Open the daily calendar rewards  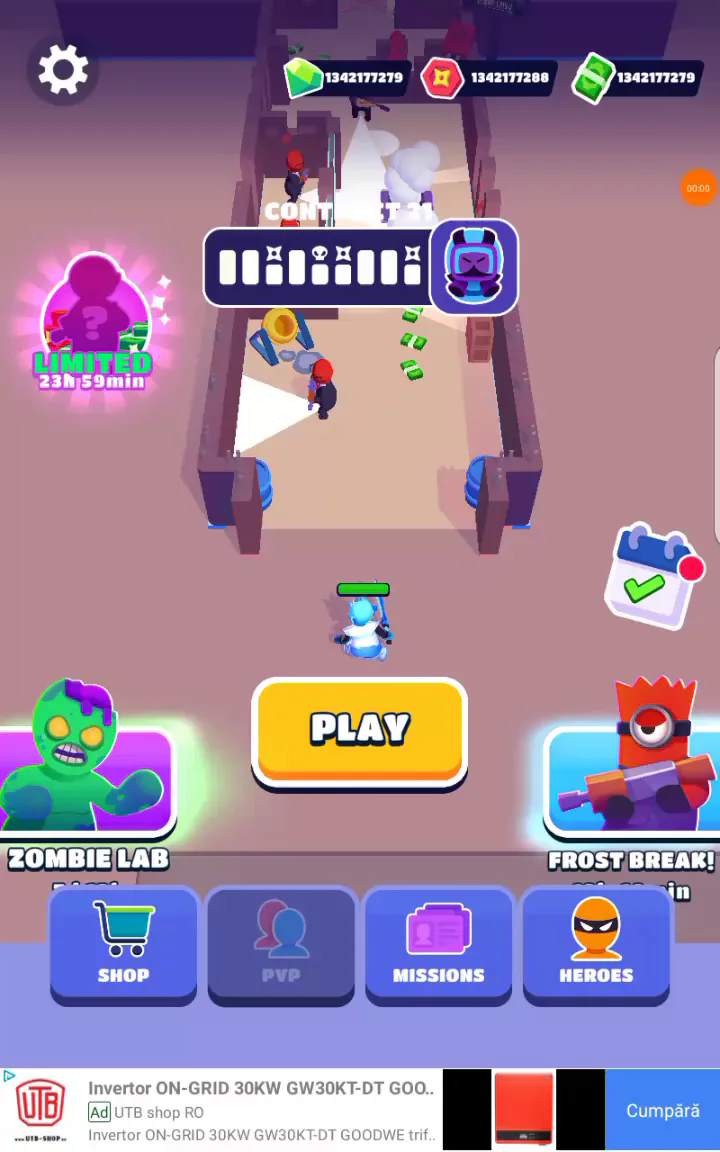pyautogui.click(x=652, y=578)
